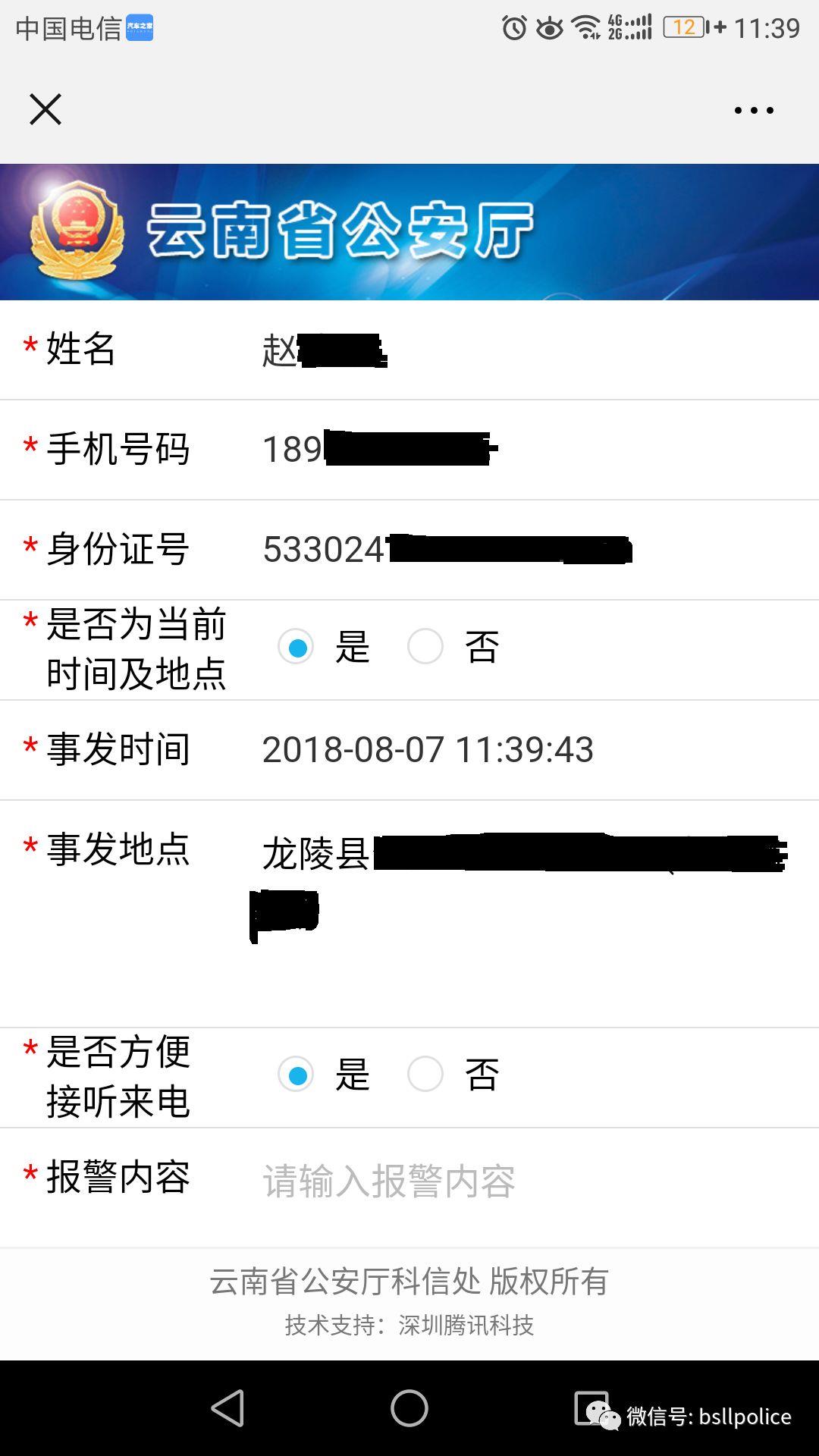The width and height of the screenshot is (819, 1456).
Task: Enter text in 请输入报警内容 field
Action: 523,1181
